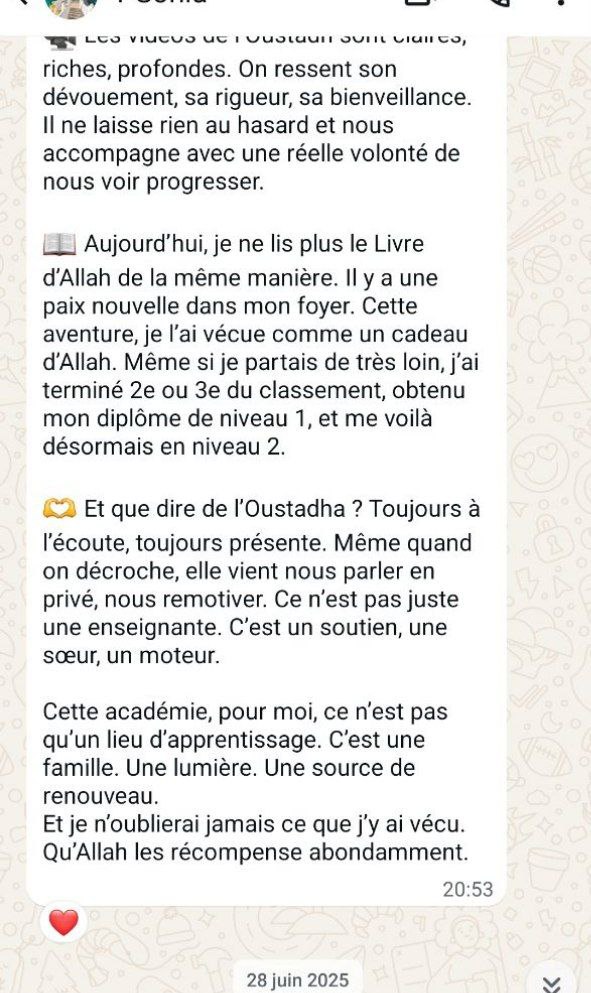Open the heart reaction under the message
591x993 pixels.
[63, 921]
